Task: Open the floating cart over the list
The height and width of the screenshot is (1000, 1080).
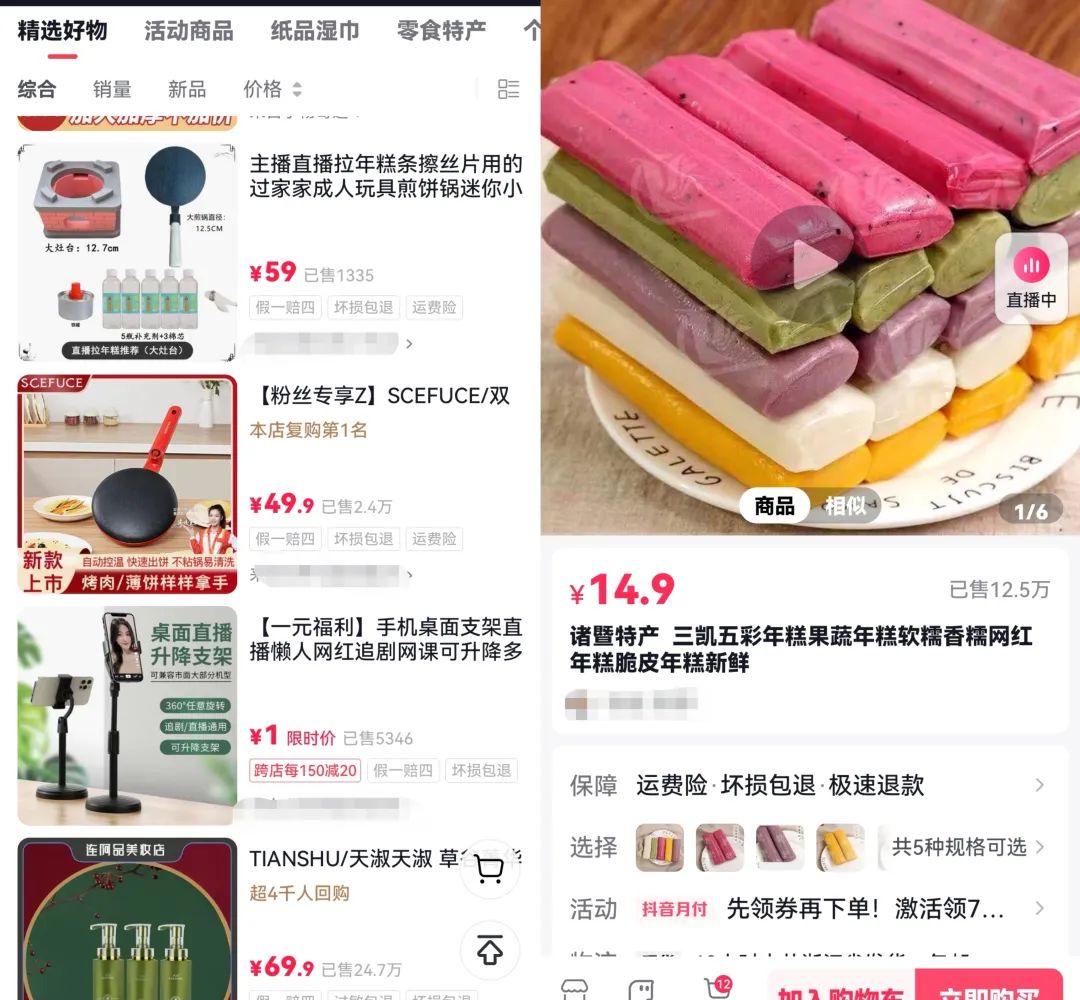Action: coord(490,870)
